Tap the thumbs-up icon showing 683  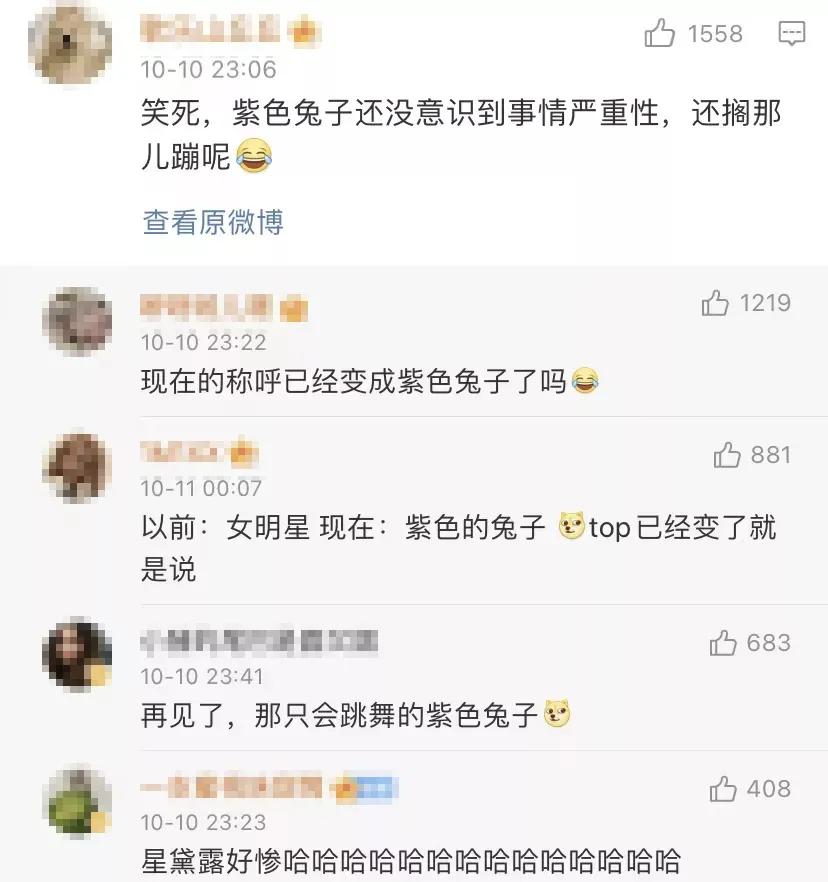coord(722,645)
